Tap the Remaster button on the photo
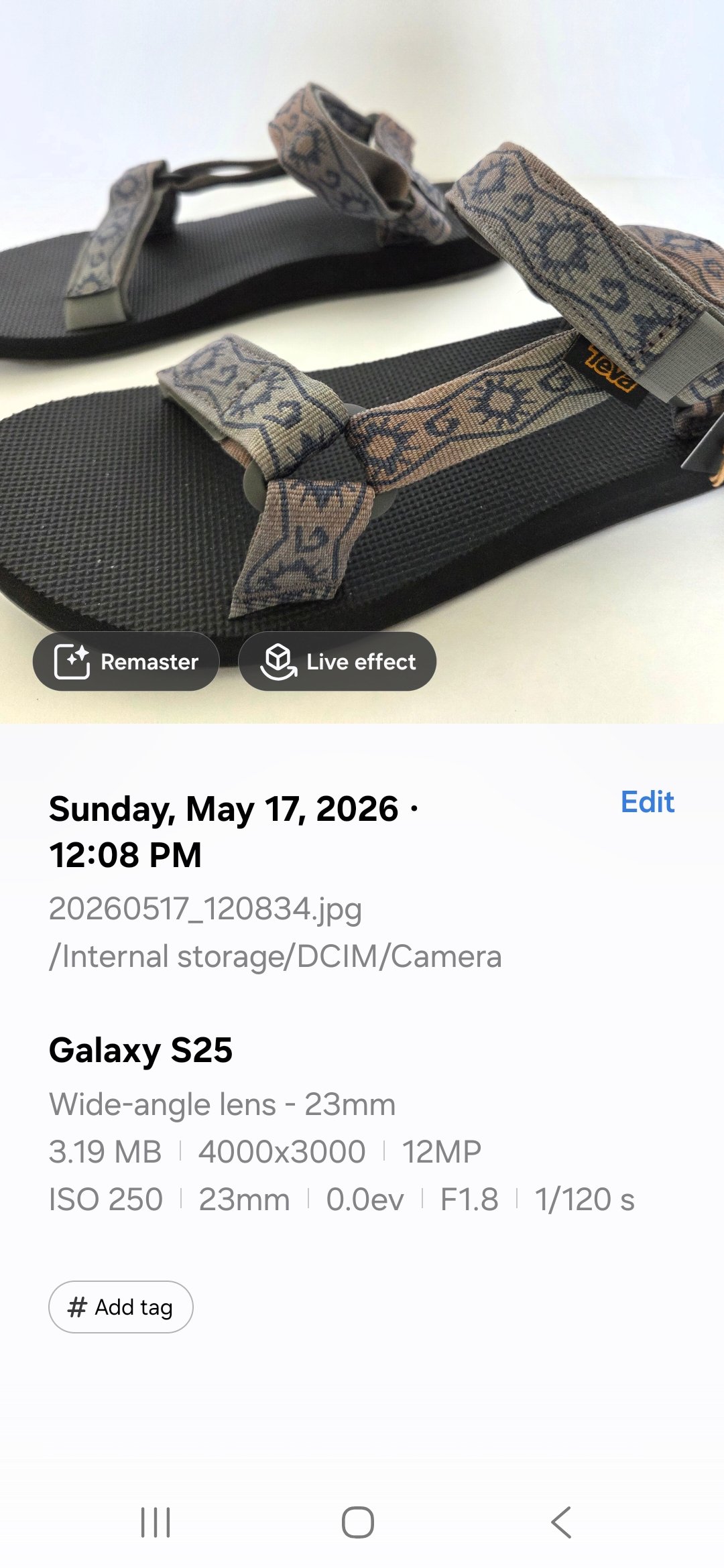724x1568 pixels. (126, 661)
